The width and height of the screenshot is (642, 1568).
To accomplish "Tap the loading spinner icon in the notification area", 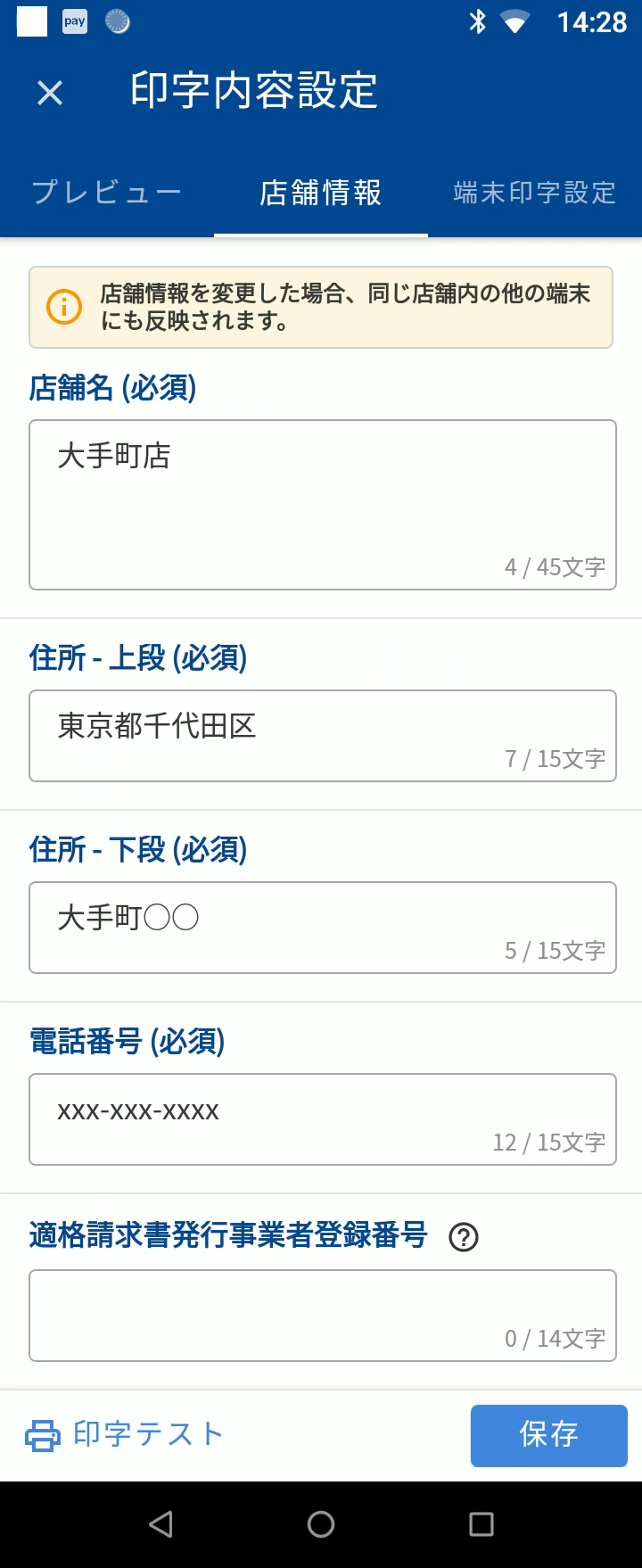I will (115, 20).
